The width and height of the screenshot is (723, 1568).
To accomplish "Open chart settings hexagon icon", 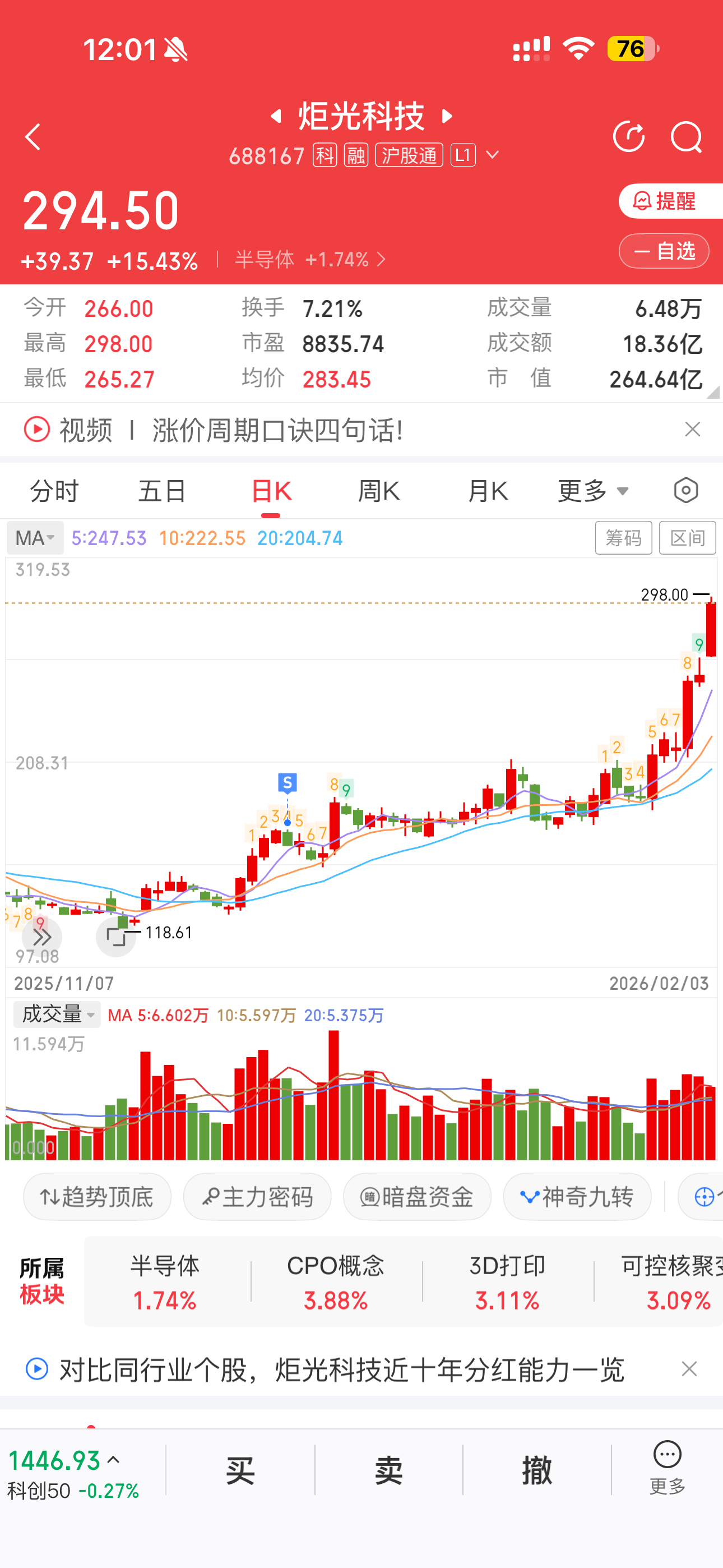I will [686, 491].
